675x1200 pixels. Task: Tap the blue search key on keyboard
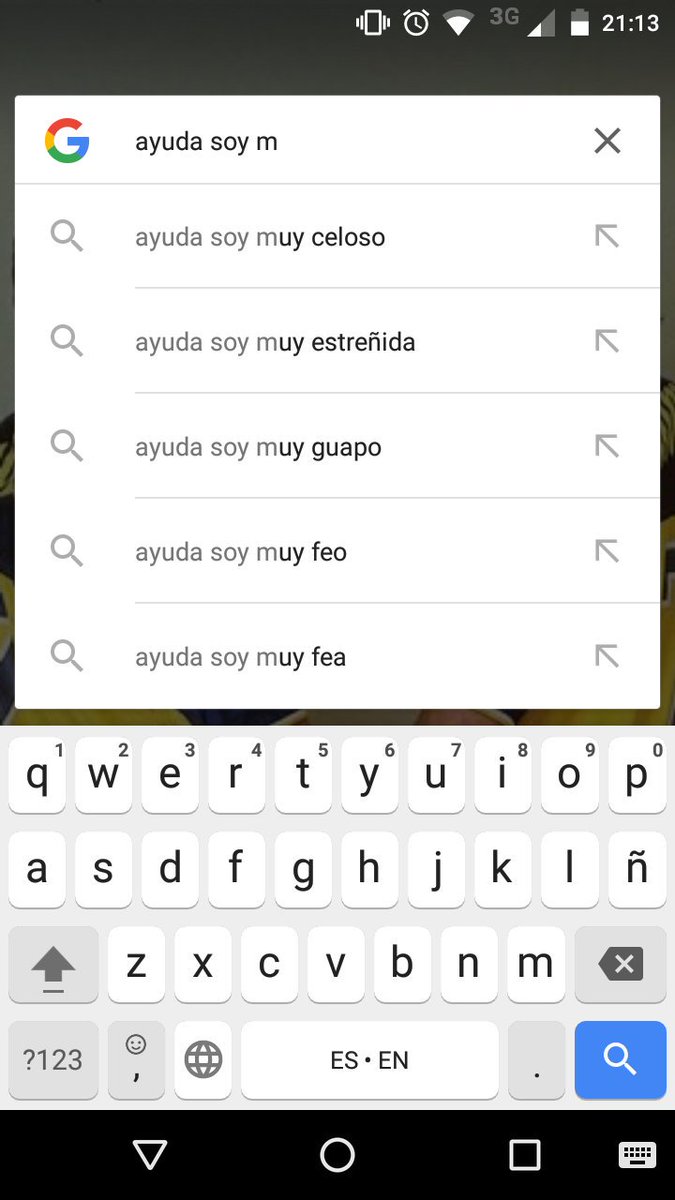click(x=620, y=1060)
